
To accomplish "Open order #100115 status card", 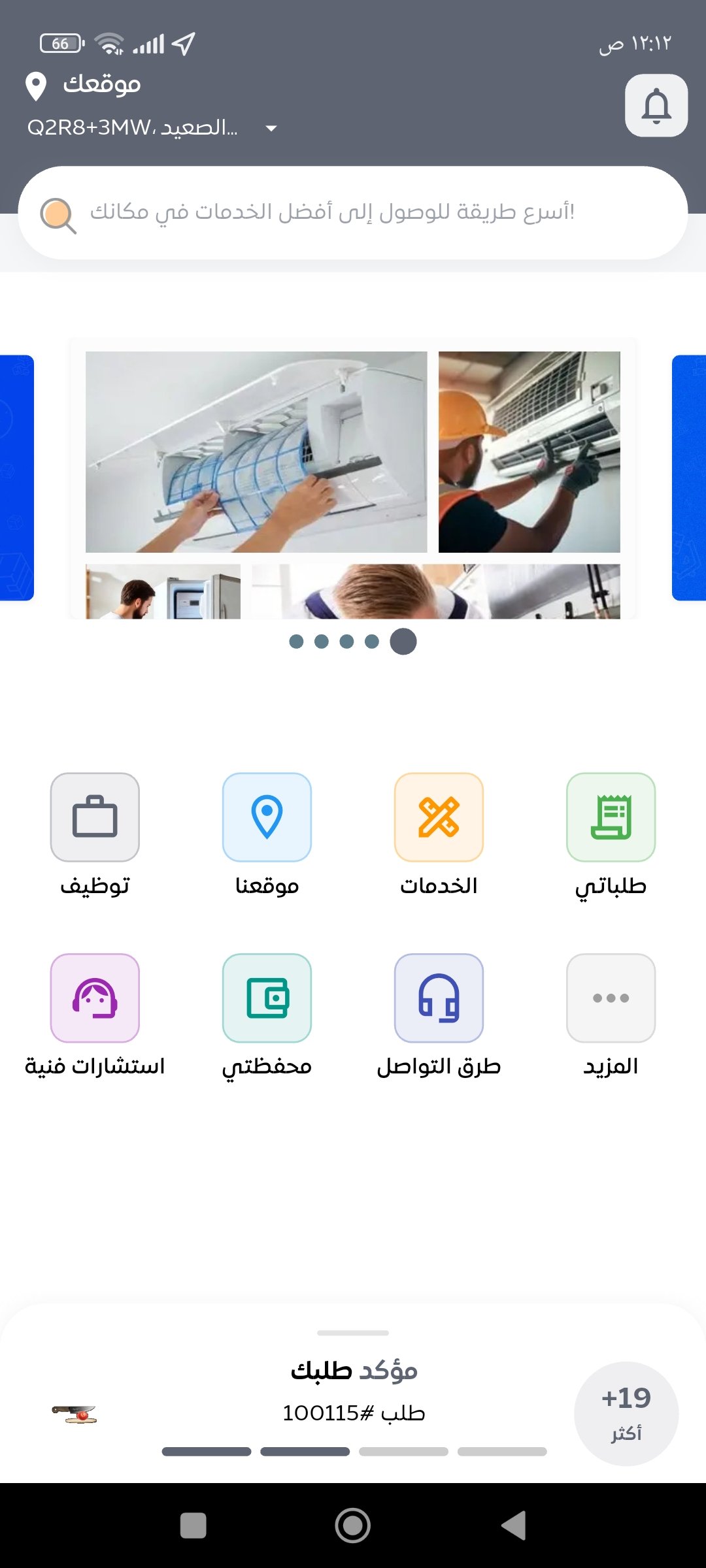I will click(353, 1398).
